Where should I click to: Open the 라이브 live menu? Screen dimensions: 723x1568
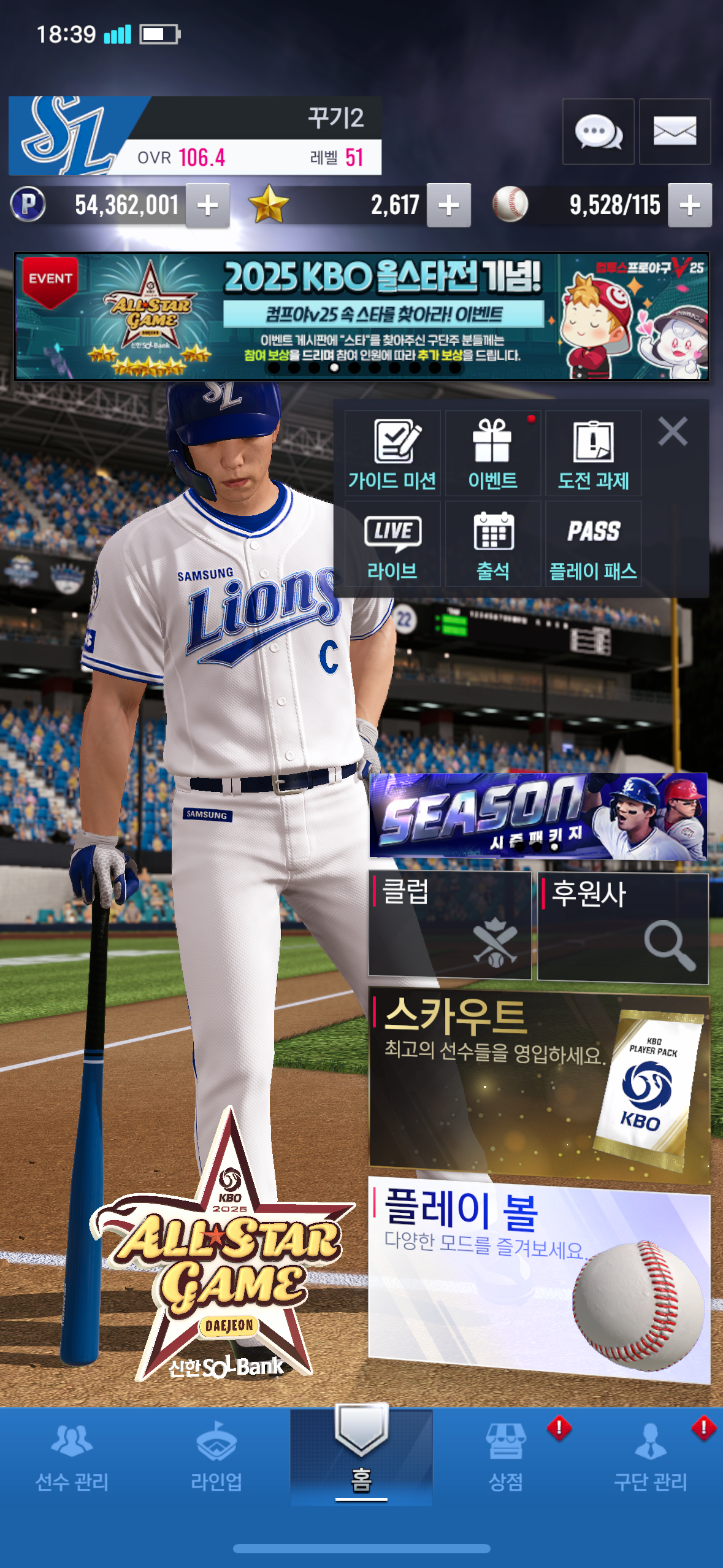392,544
